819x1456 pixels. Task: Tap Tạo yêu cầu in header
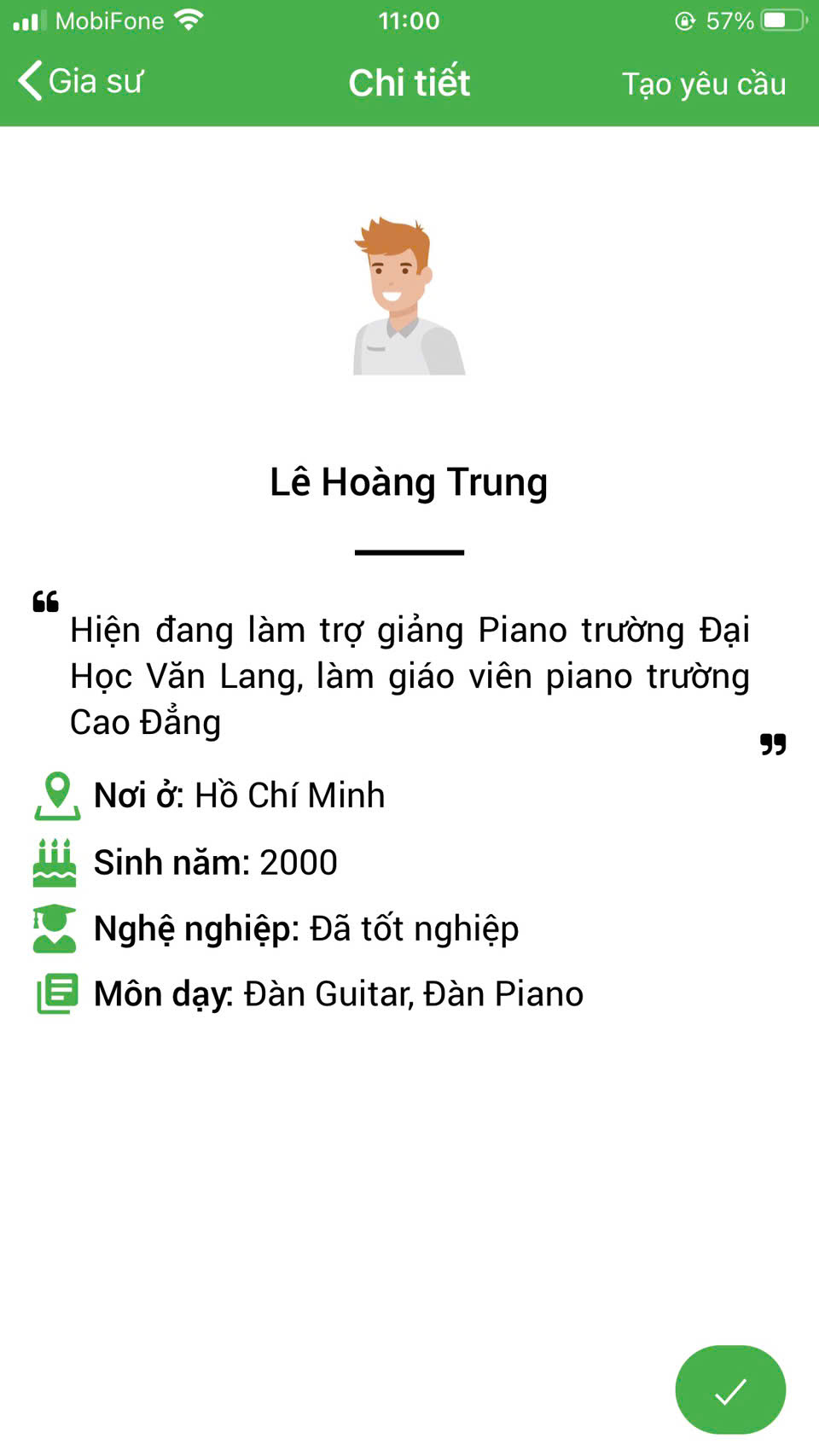[x=704, y=84]
